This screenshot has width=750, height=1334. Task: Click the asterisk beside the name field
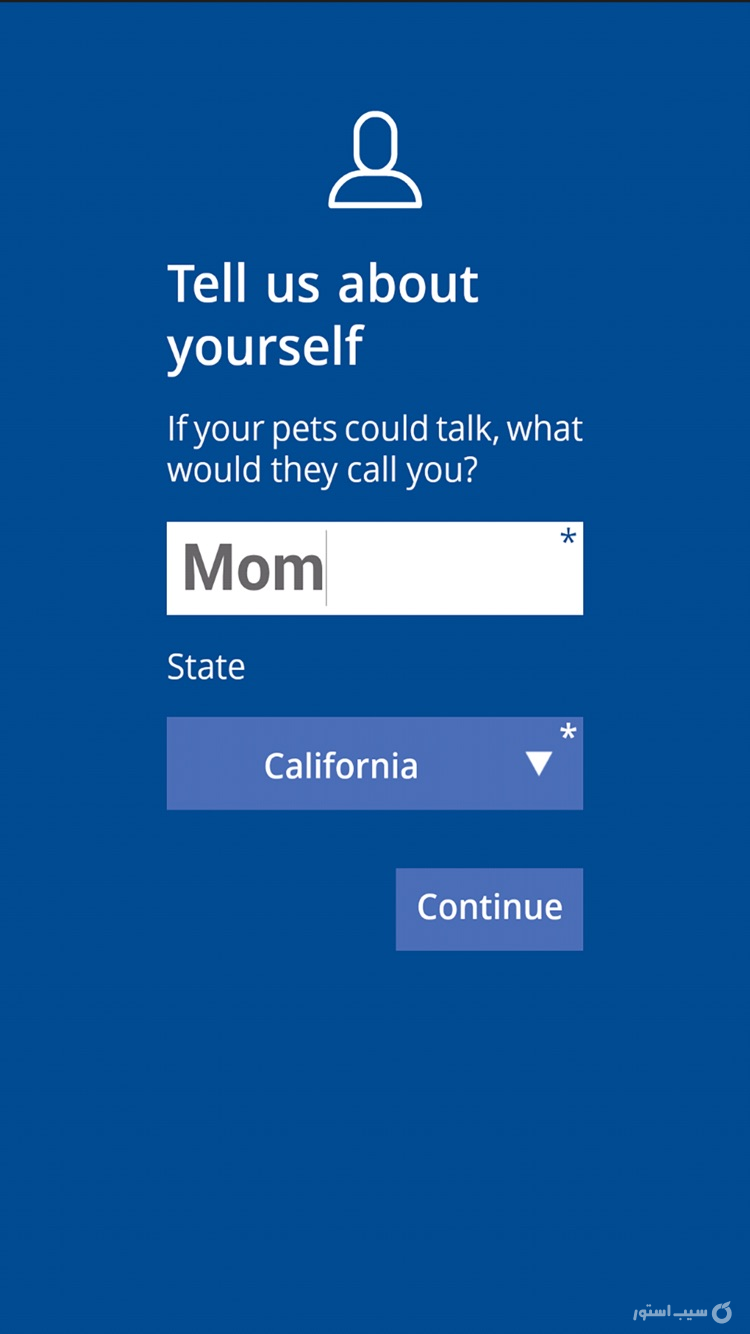click(x=567, y=538)
